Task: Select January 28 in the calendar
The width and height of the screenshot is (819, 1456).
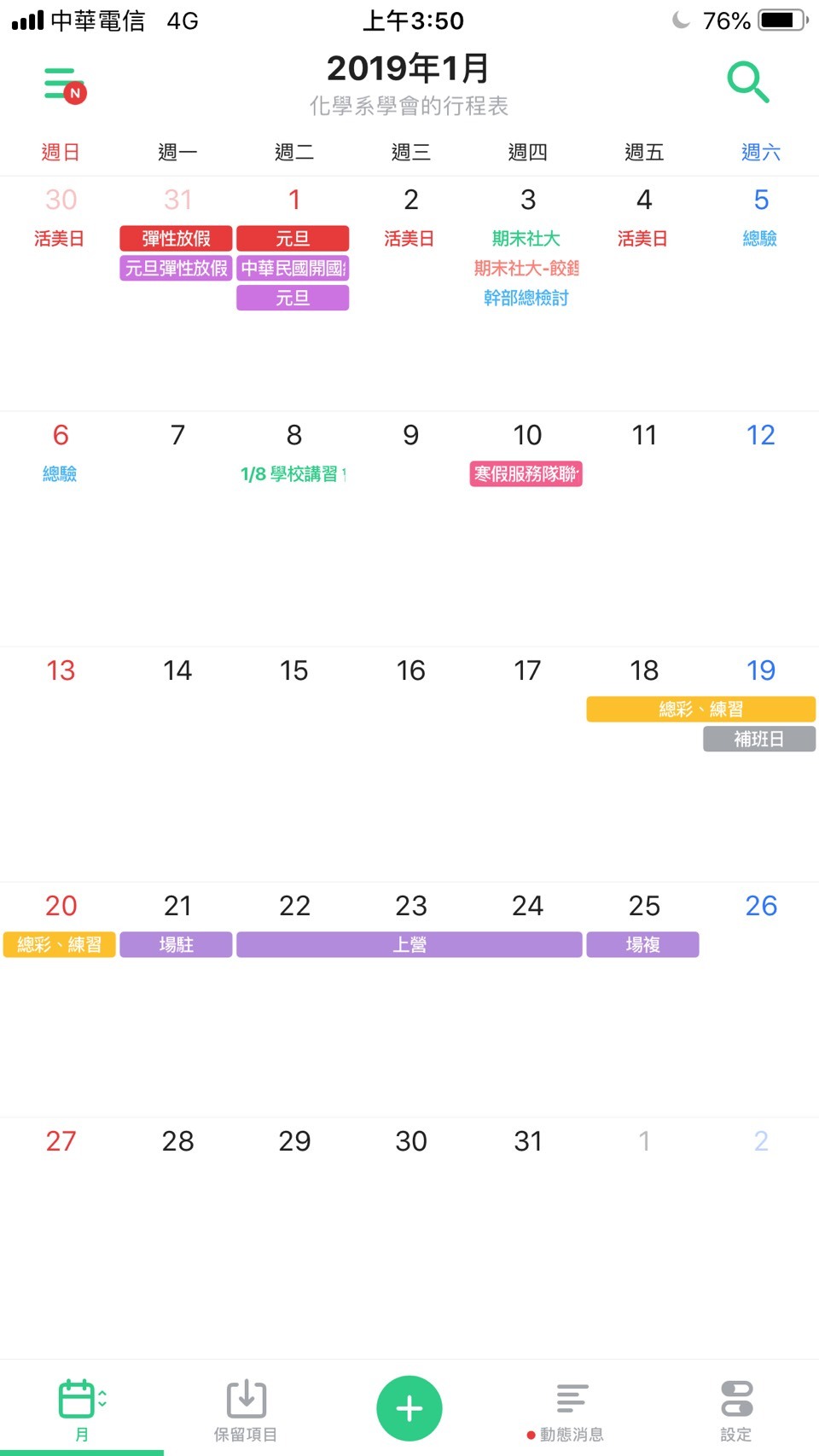Action: [x=177, y=1141]
